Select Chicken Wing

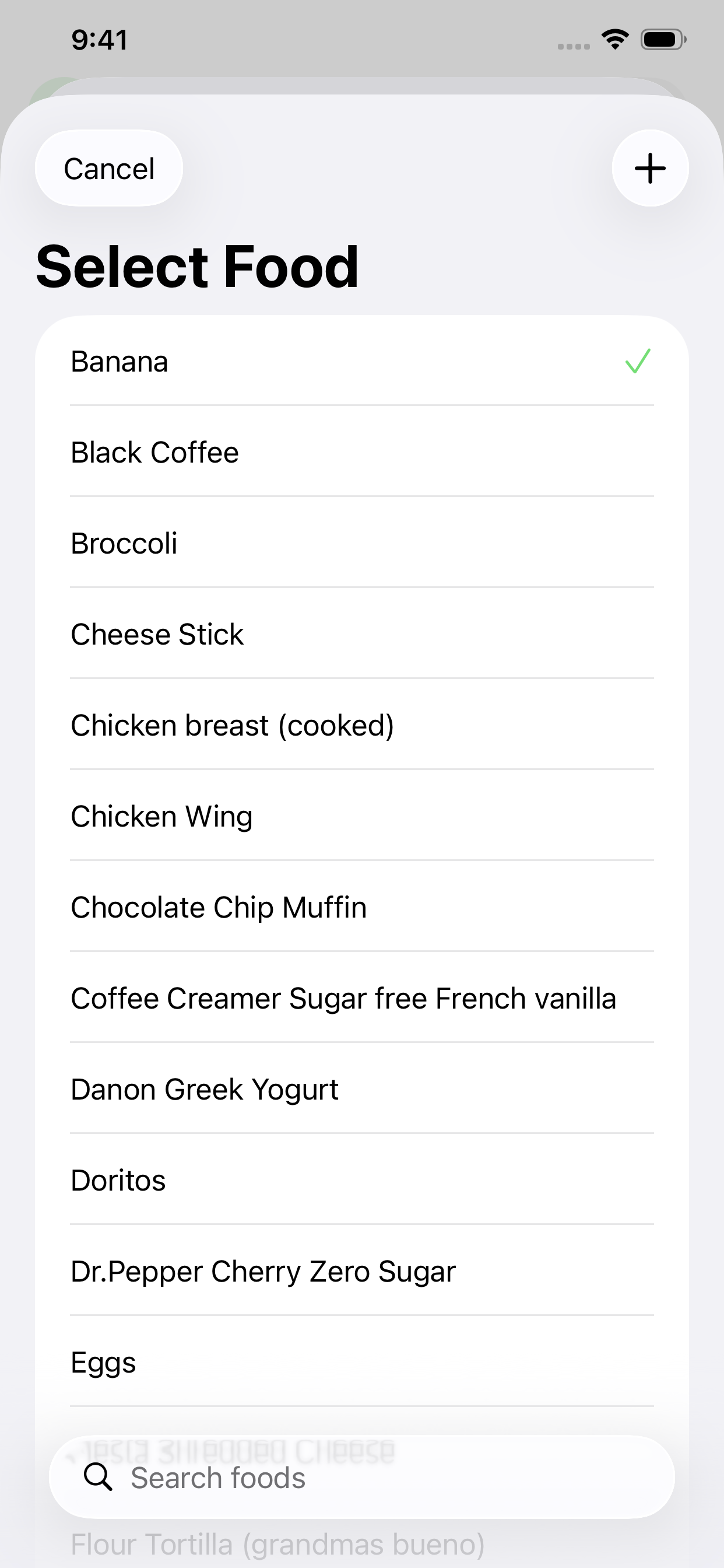(362, 815)
